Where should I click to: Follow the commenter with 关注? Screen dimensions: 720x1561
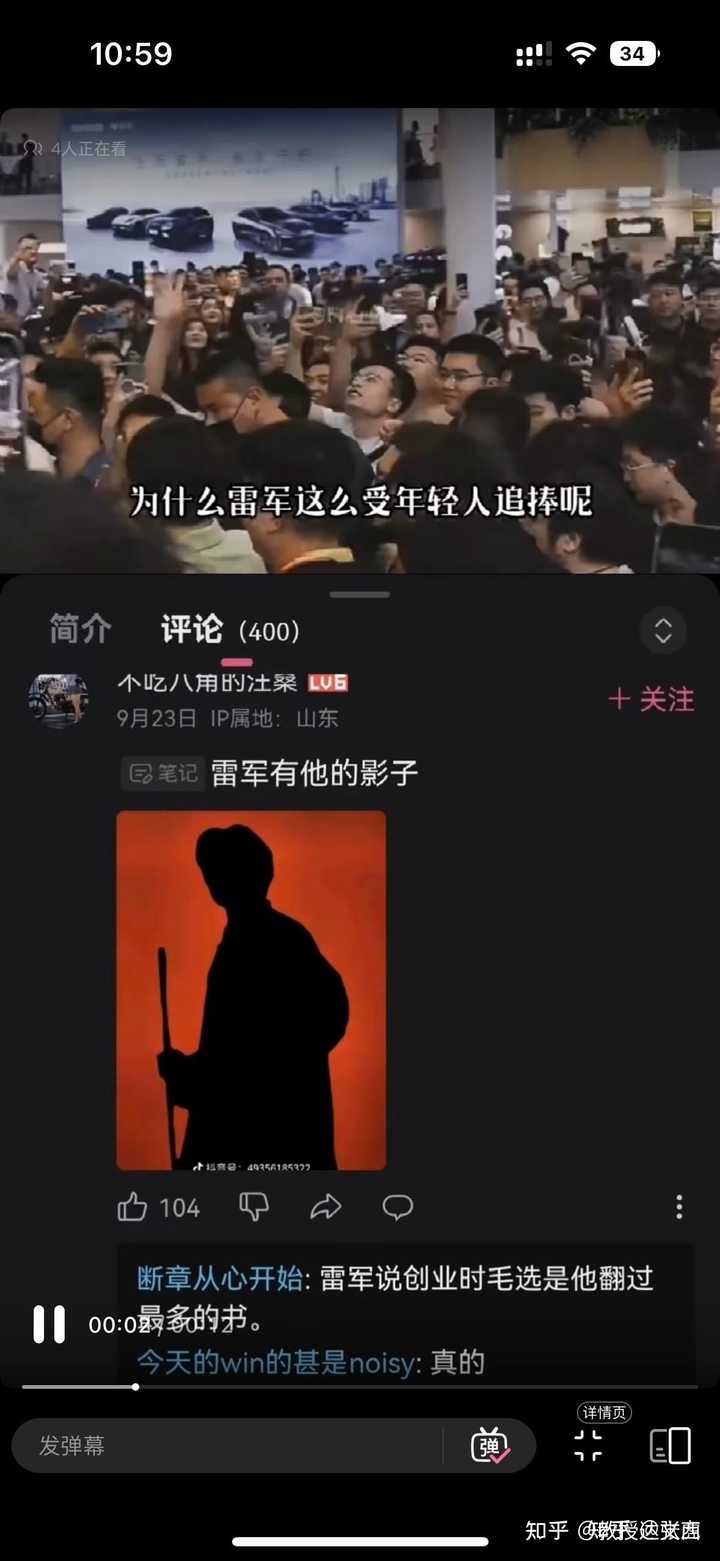tap(651, 699)
